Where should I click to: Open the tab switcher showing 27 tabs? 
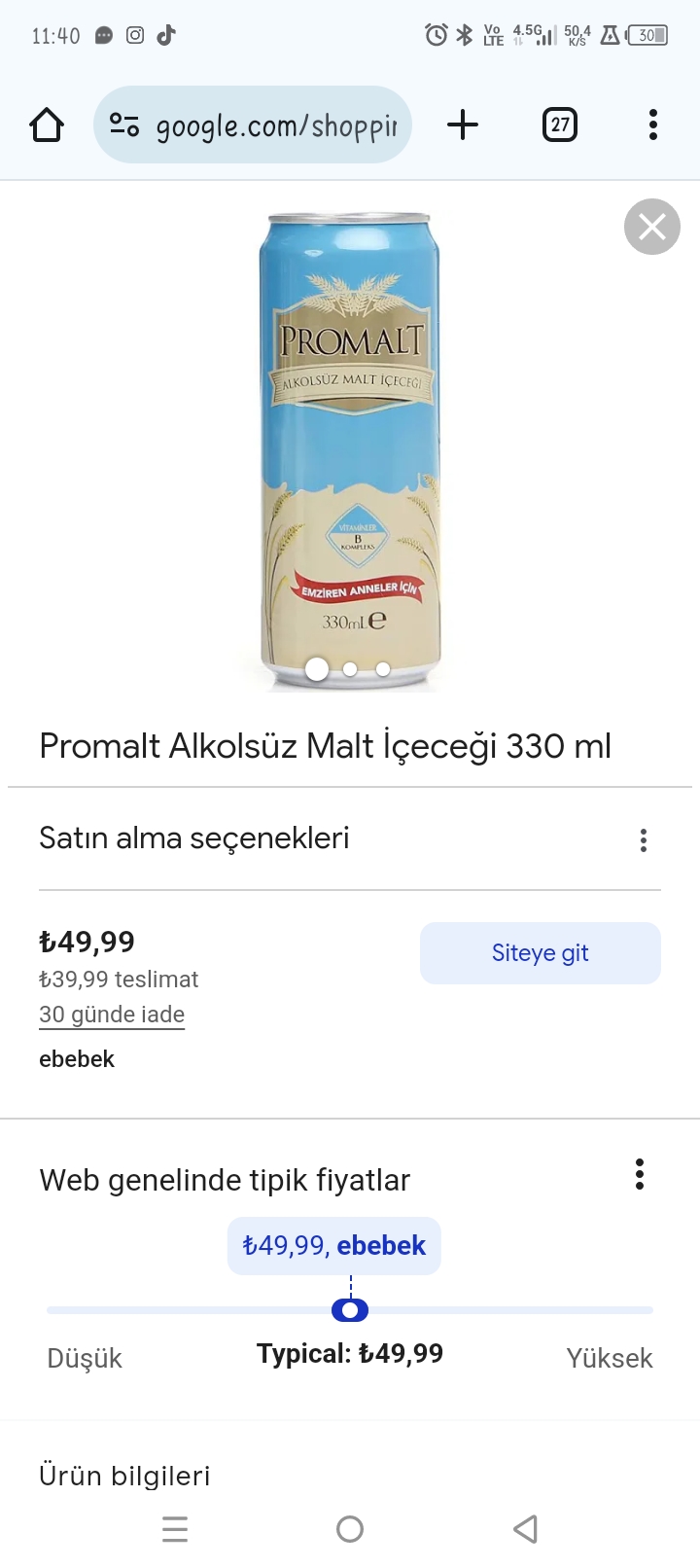tap(559, 125)
